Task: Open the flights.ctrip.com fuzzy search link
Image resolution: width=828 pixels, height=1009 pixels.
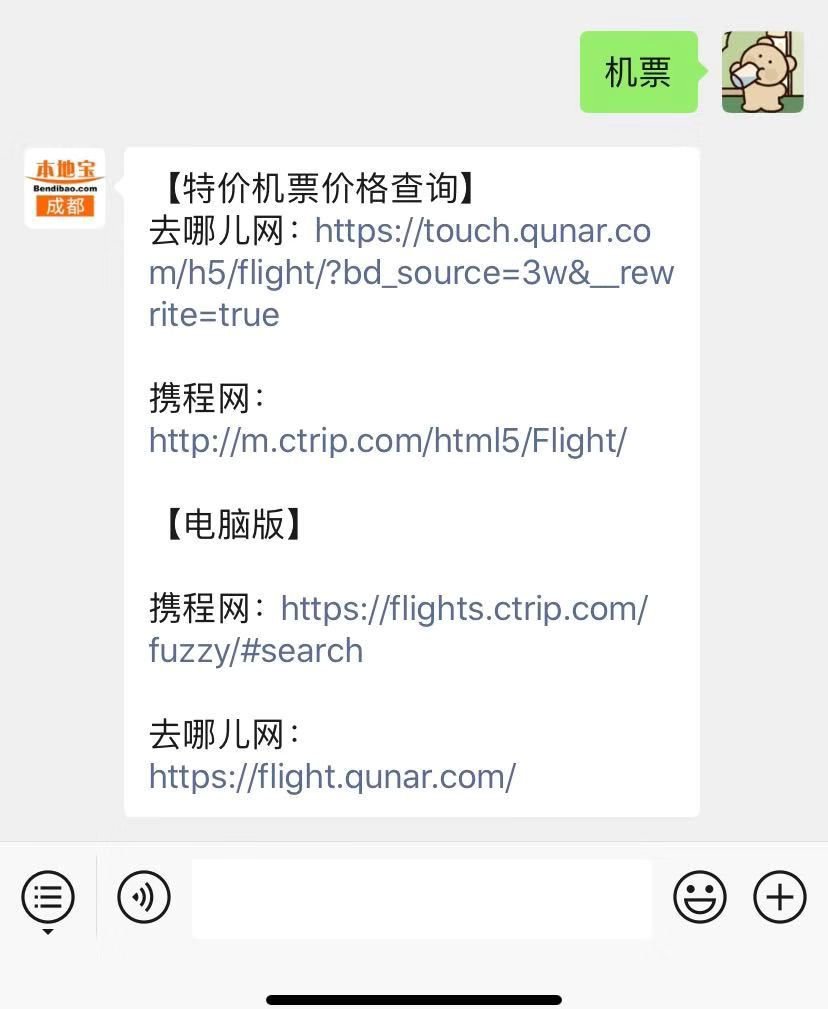Action: point(463,608)
